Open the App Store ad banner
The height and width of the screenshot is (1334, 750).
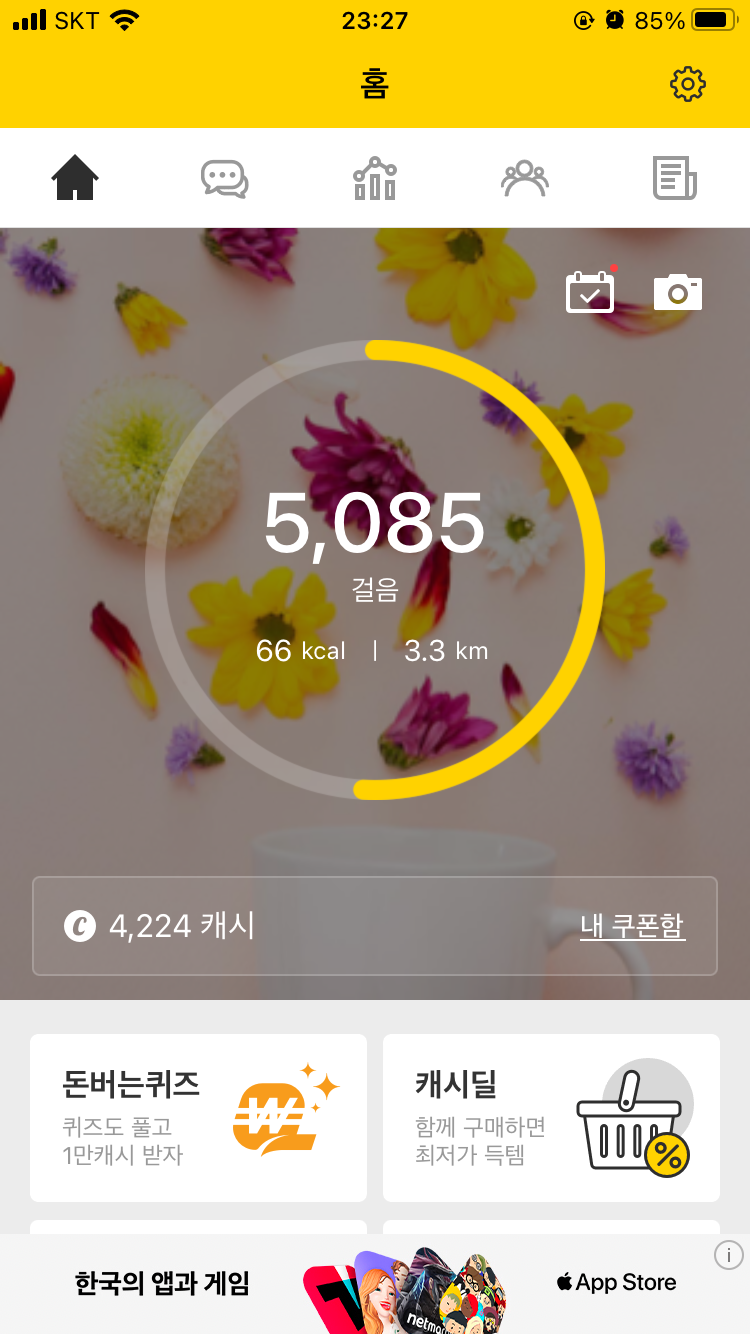coord(375,1283)
